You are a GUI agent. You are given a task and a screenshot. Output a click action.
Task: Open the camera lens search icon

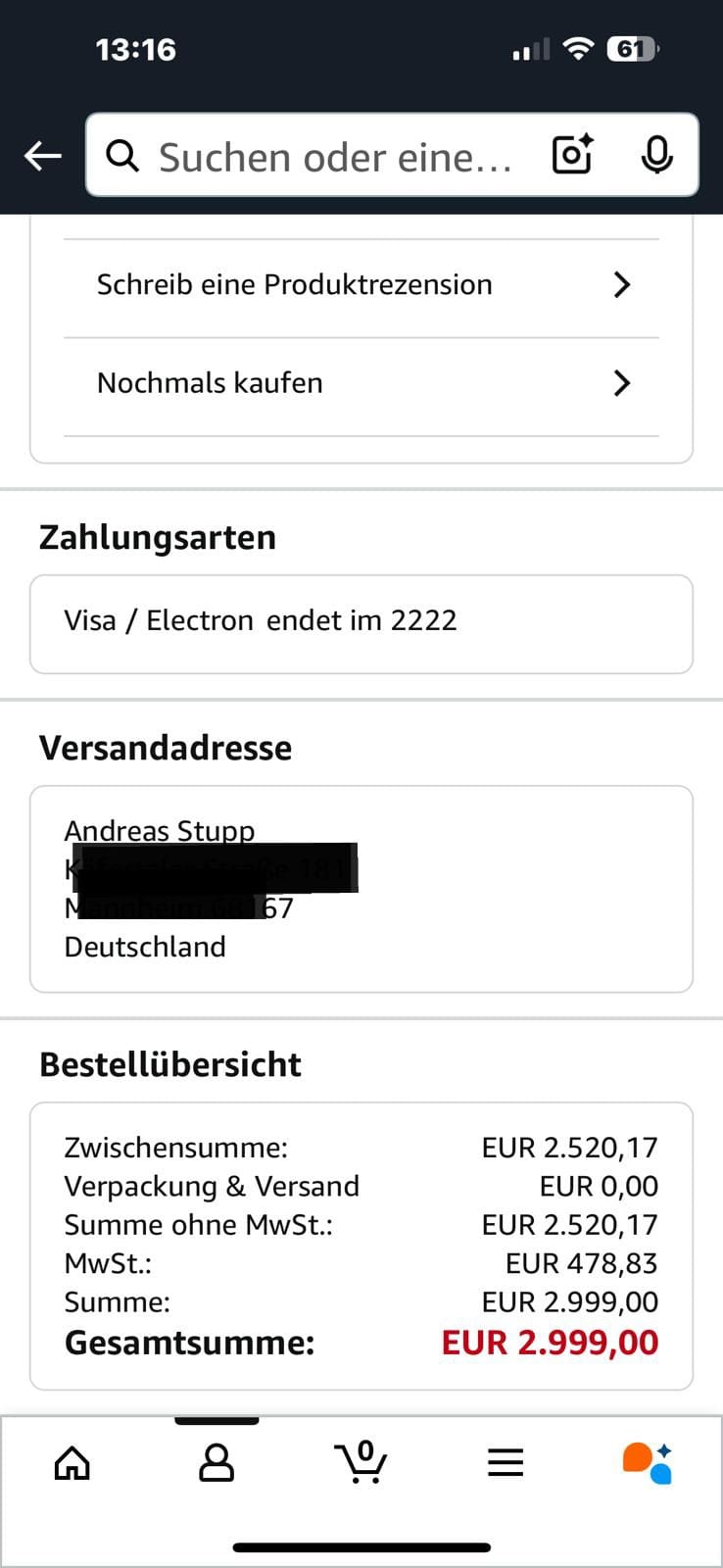click(x=573, y=155)
